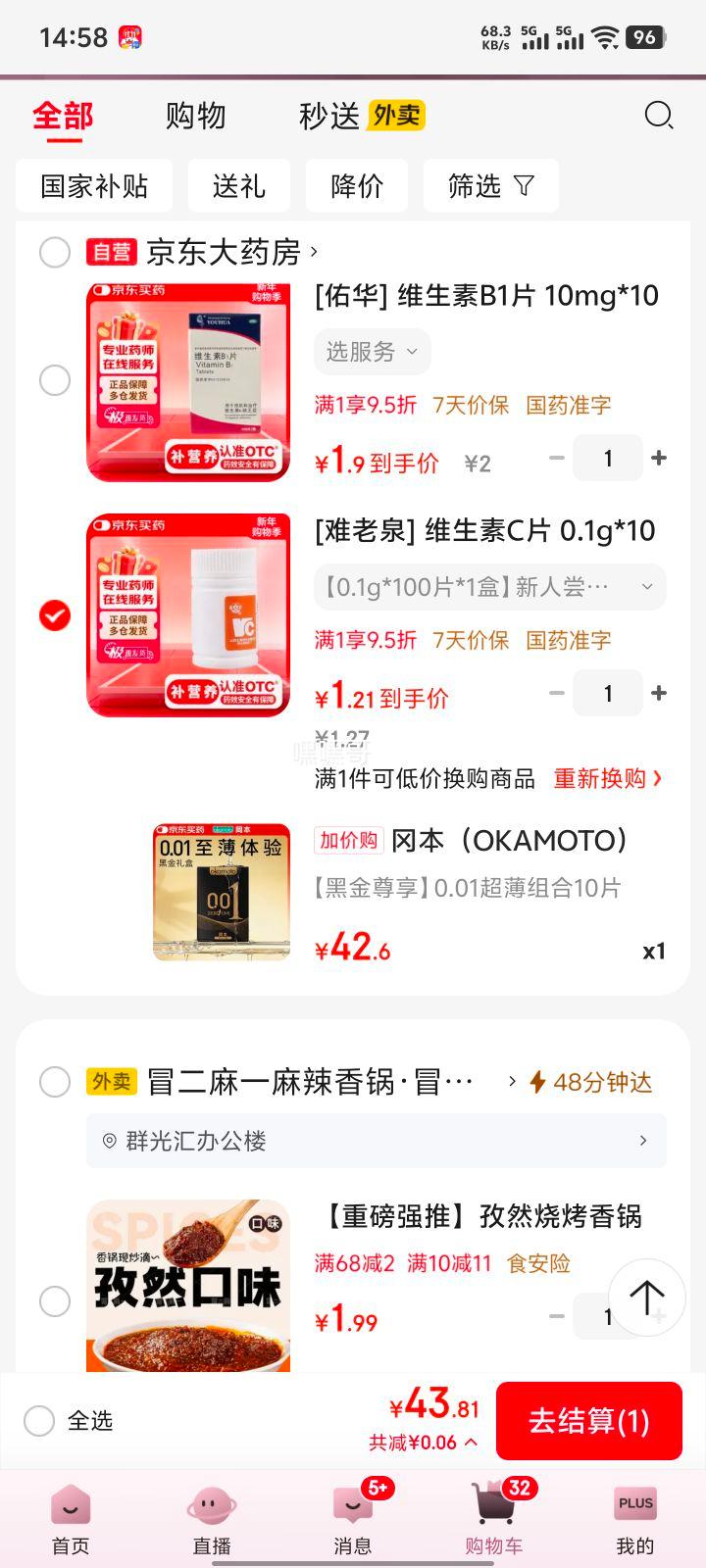Select the 维生素B1片 item checkbox
Viewport: 706px width, 1568px height.
click(x=56, y=381)
